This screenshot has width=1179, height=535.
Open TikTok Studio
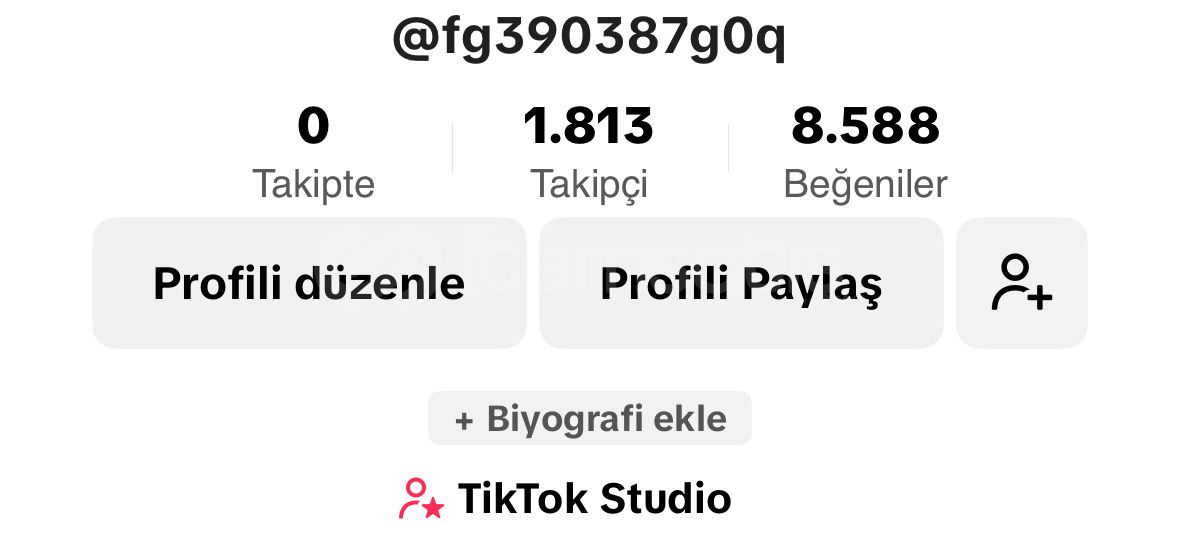click(565, 498)
